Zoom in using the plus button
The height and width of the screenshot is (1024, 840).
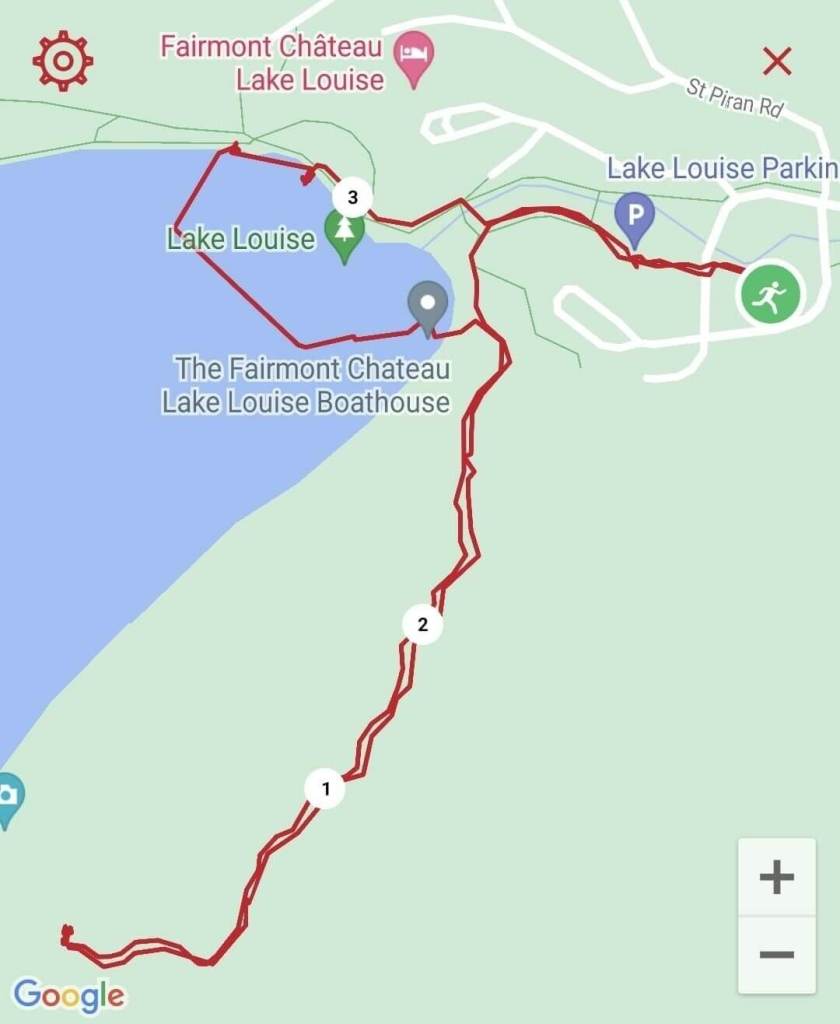775,877
